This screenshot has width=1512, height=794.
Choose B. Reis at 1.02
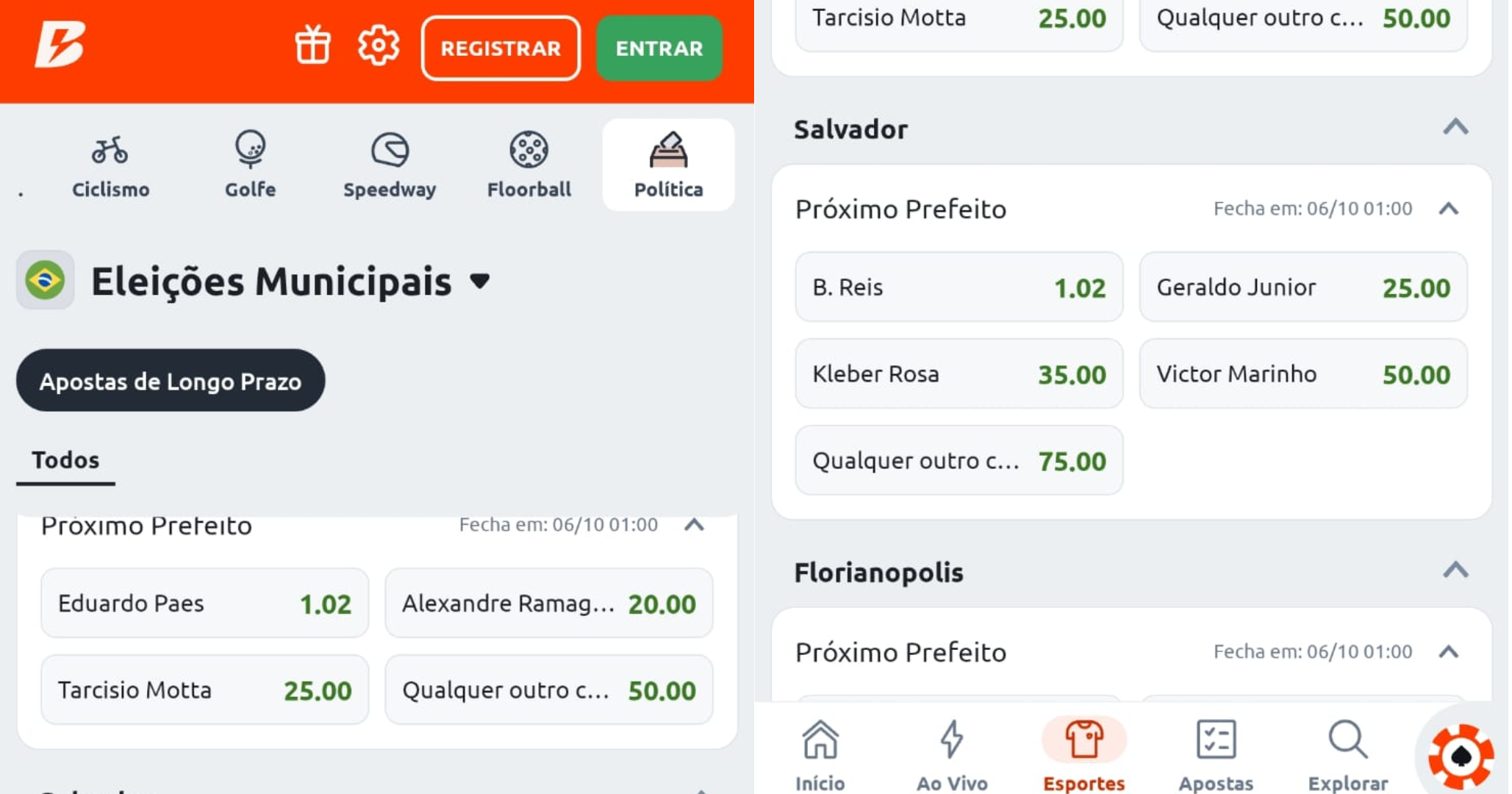pyautogui.click(x=959, y=287)
